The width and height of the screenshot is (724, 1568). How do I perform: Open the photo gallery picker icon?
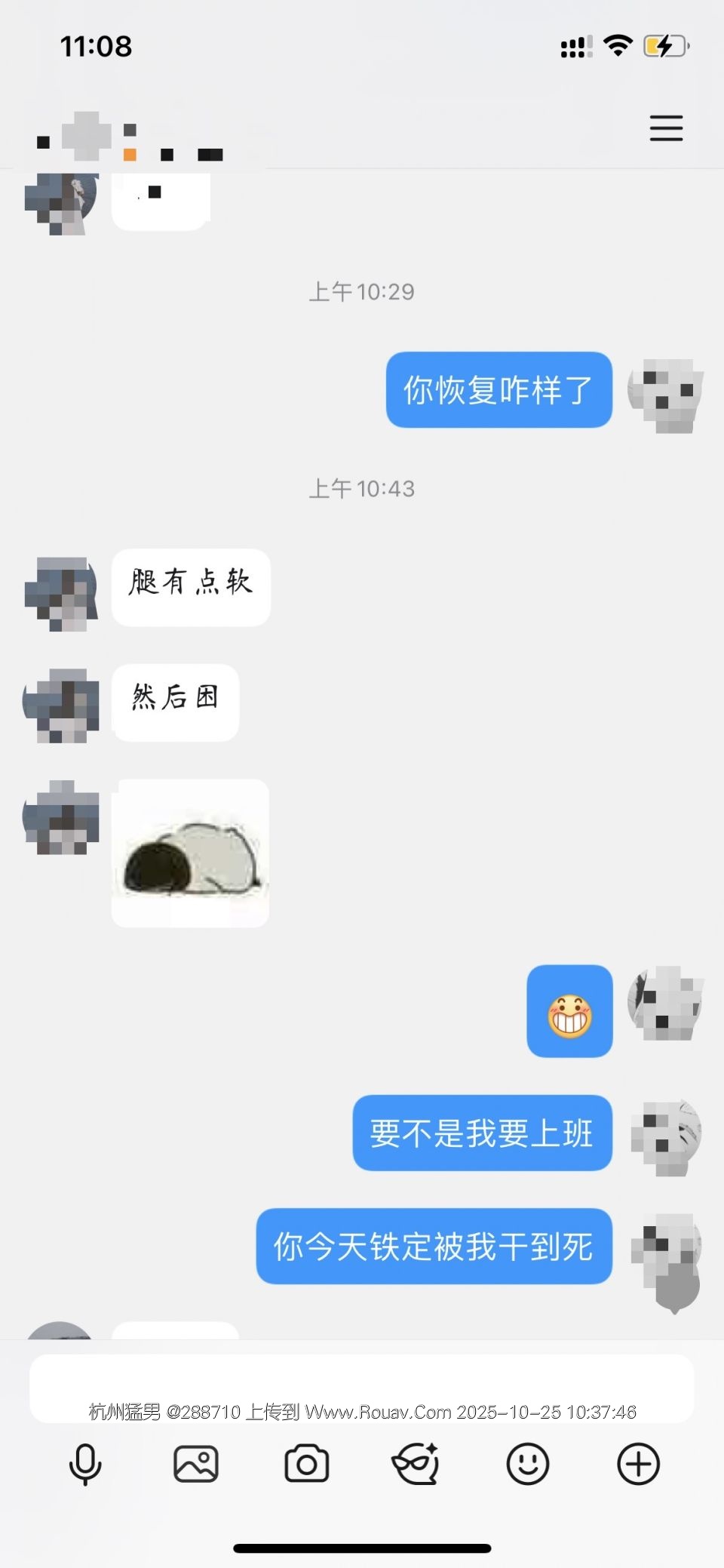coord(196,1464)
